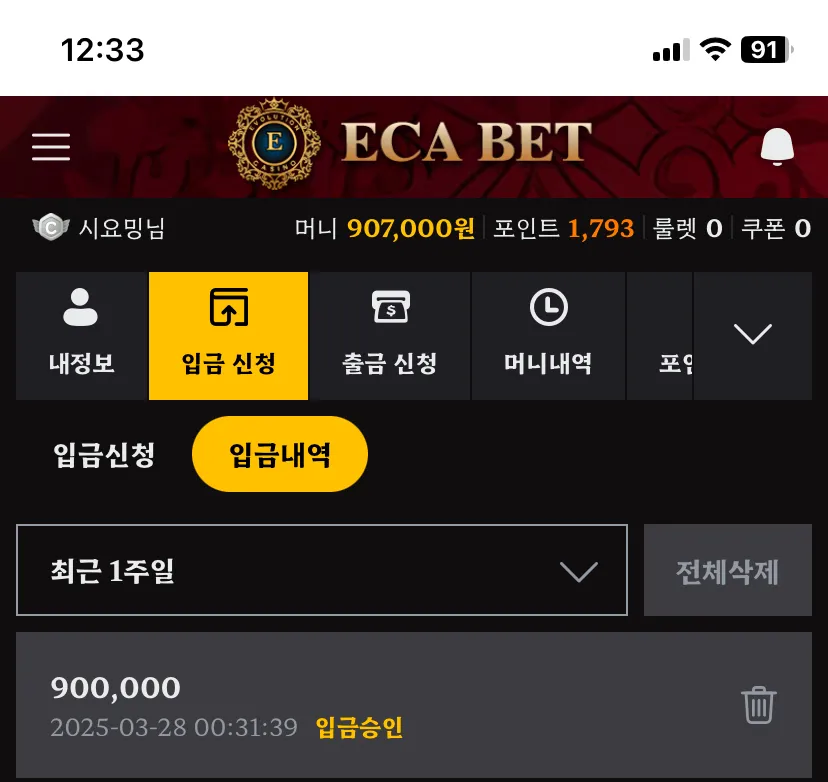
Task: Open the hamburger menu
Action: tap(51, 147)
